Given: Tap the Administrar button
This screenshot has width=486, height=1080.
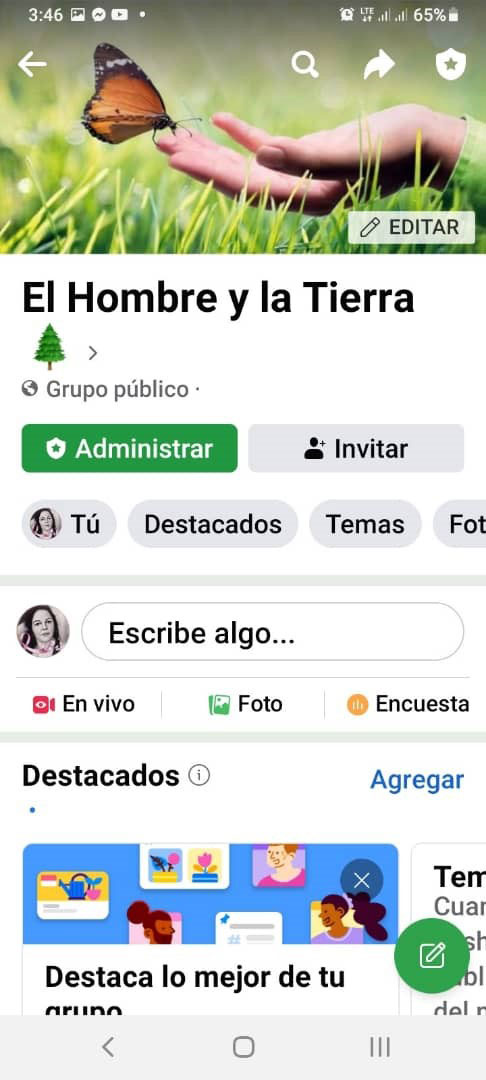Looking at the screenshot, I should (x=129, y=448).
